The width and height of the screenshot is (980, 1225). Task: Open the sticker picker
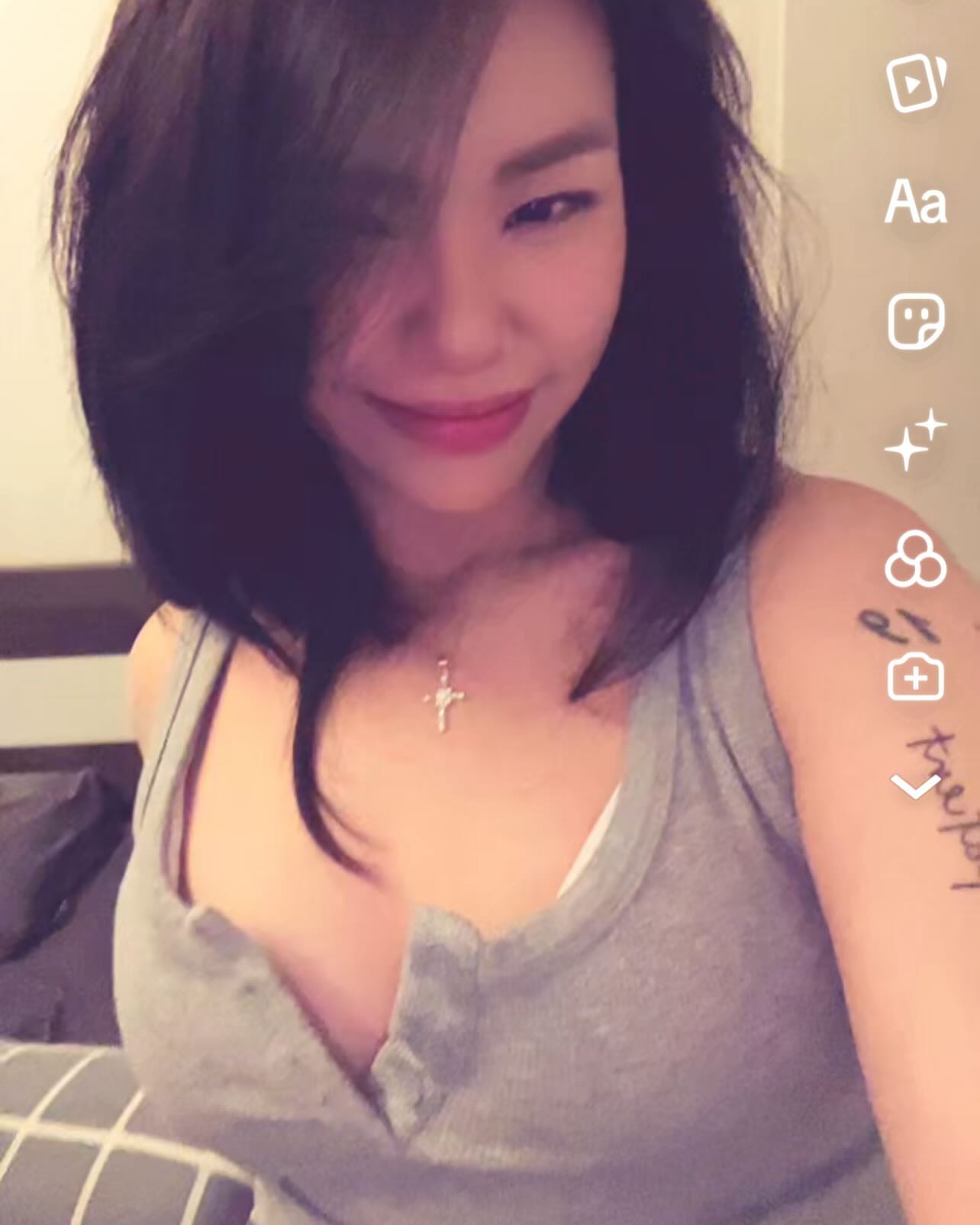pos(915,321)
